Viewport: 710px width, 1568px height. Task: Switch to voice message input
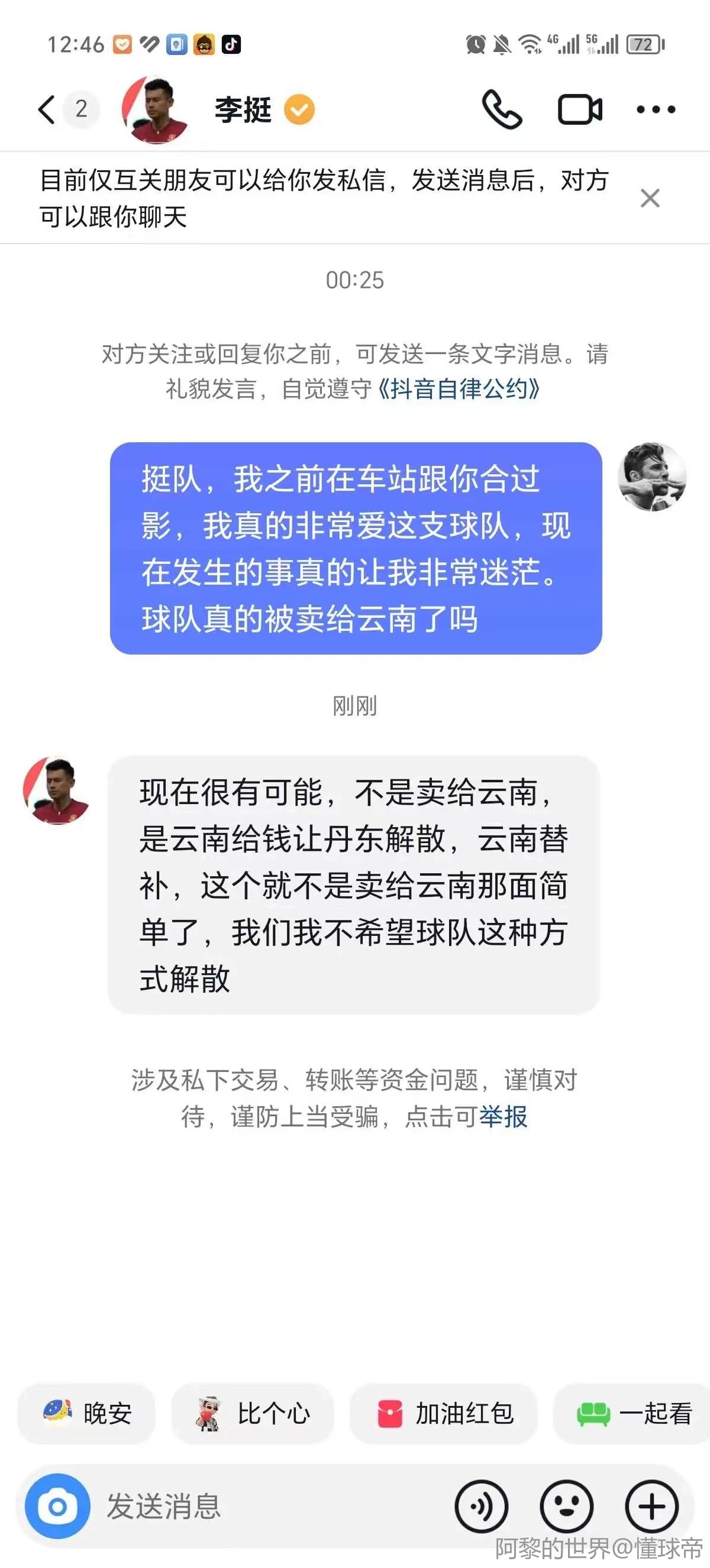point(481,1507)
